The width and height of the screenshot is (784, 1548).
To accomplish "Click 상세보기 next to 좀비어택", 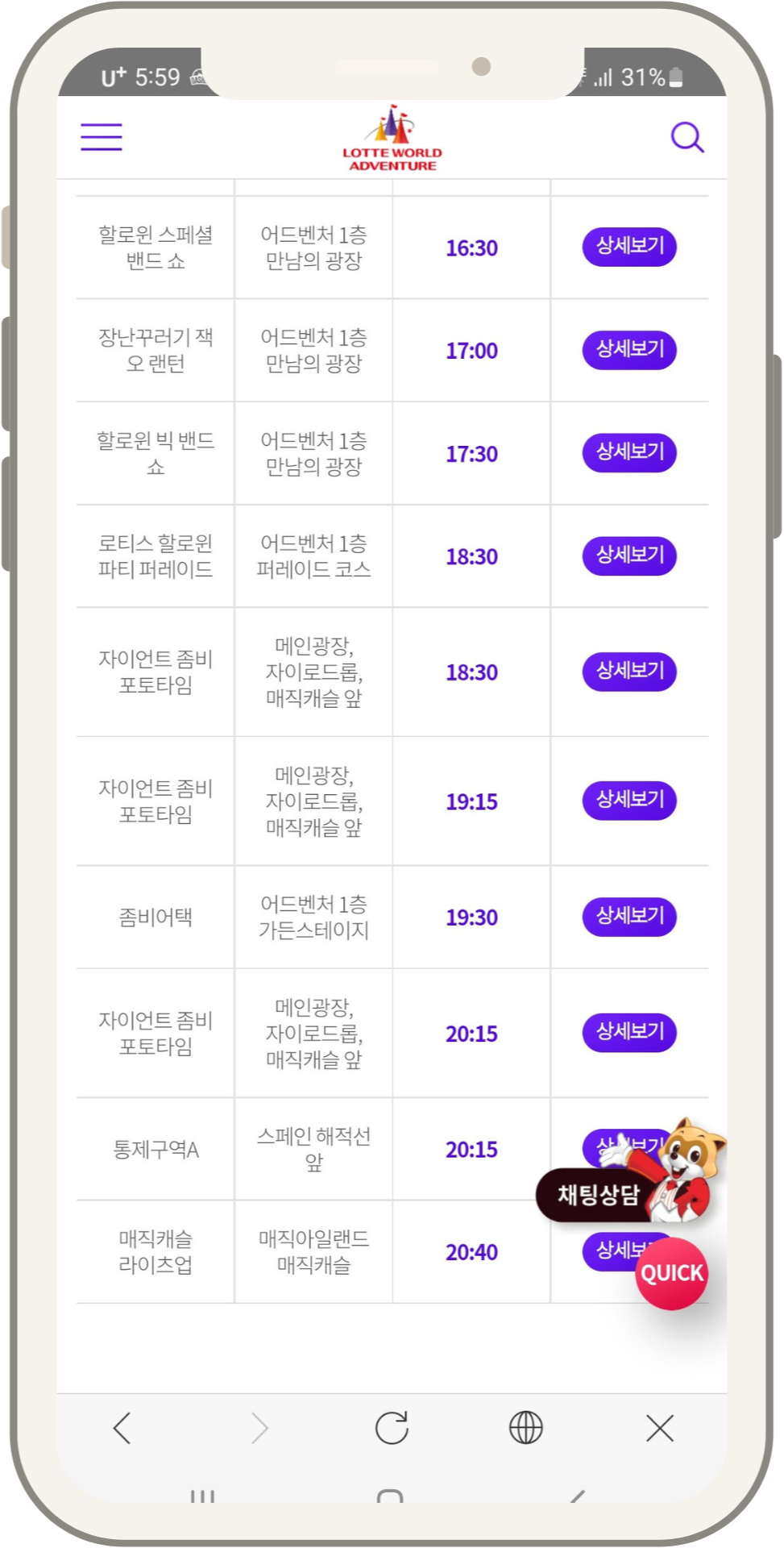I will tap(628, 917).
